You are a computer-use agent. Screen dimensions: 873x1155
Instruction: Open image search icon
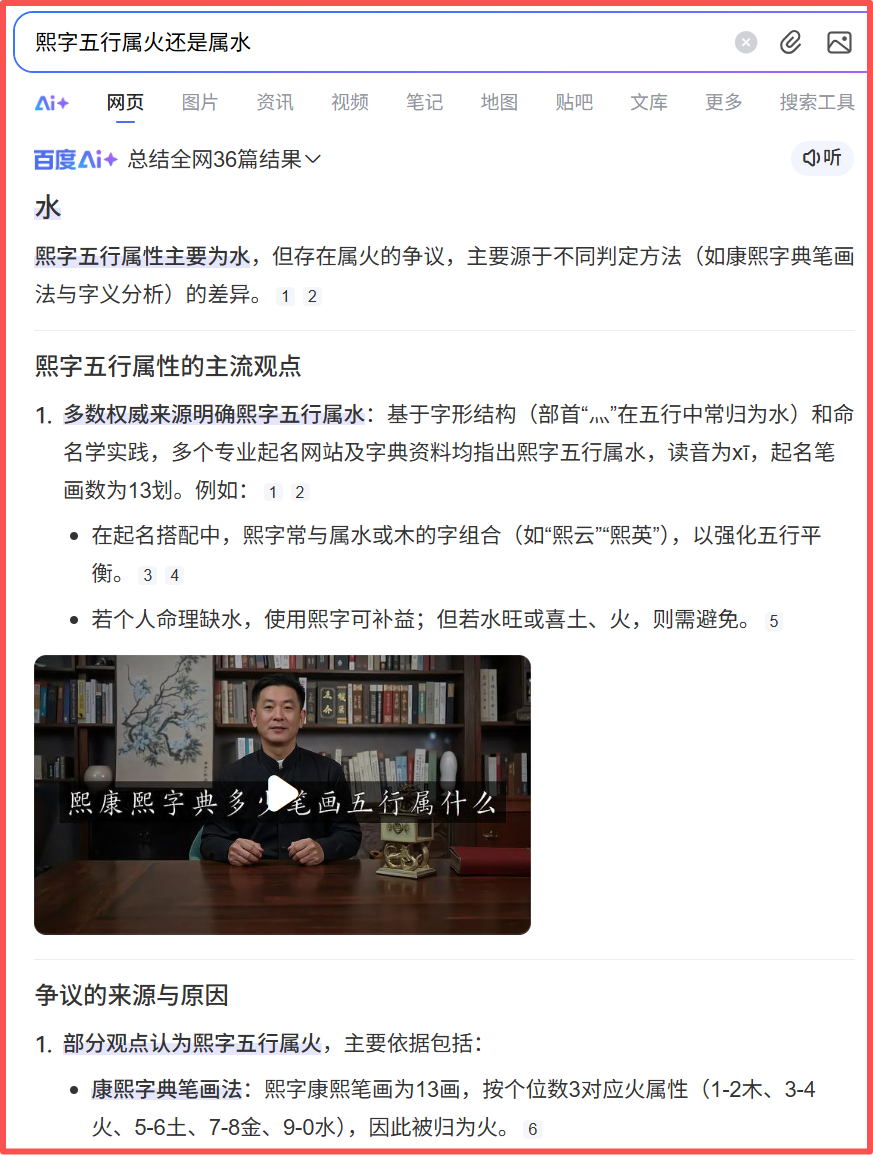coord(839,42)
